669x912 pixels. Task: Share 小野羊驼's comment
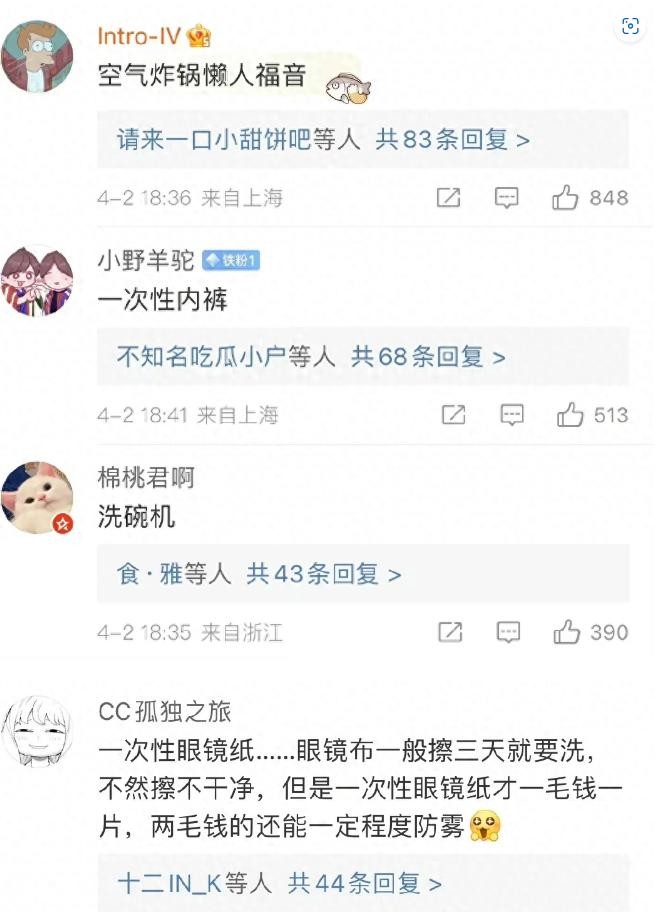(453, 415)
